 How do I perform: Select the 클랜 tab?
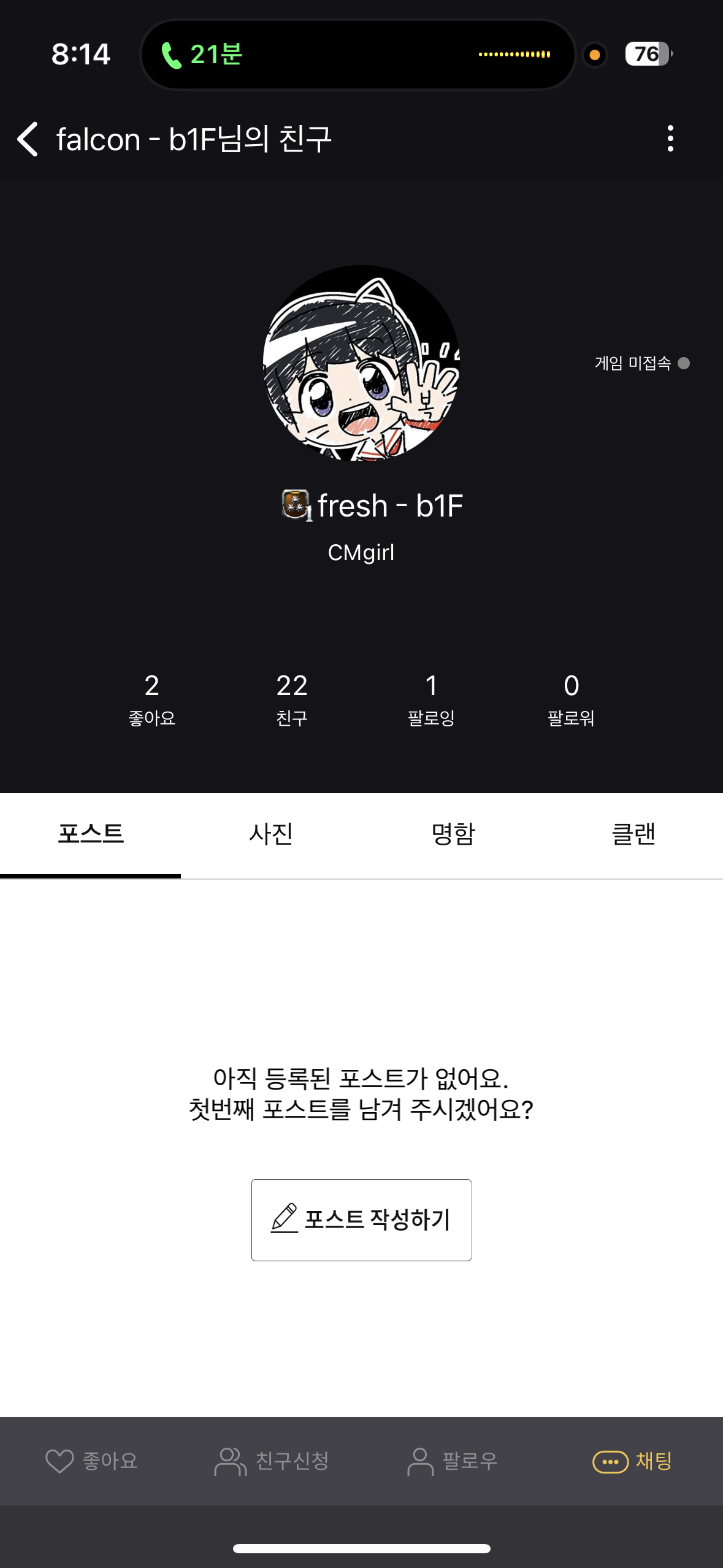point(633,834)
